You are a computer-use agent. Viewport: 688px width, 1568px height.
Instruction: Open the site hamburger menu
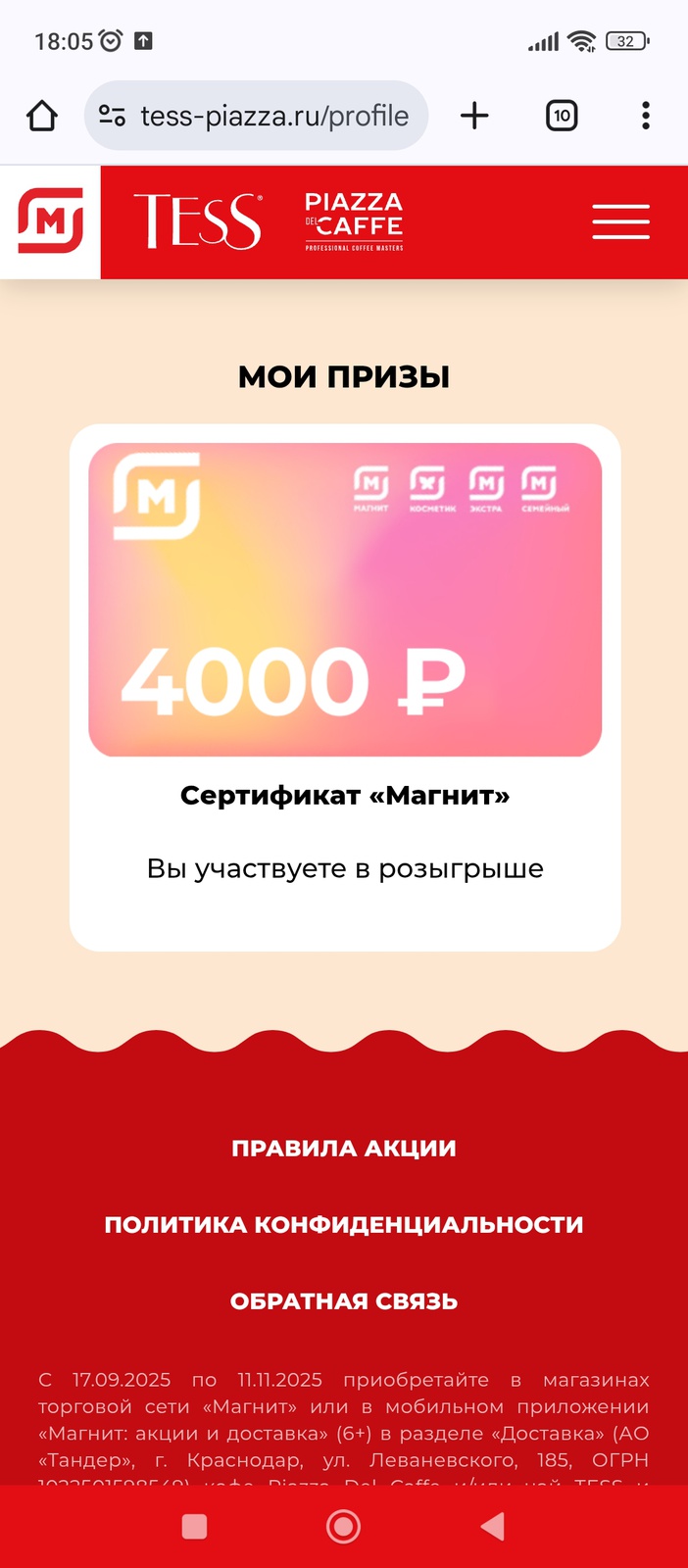[620, 221]
